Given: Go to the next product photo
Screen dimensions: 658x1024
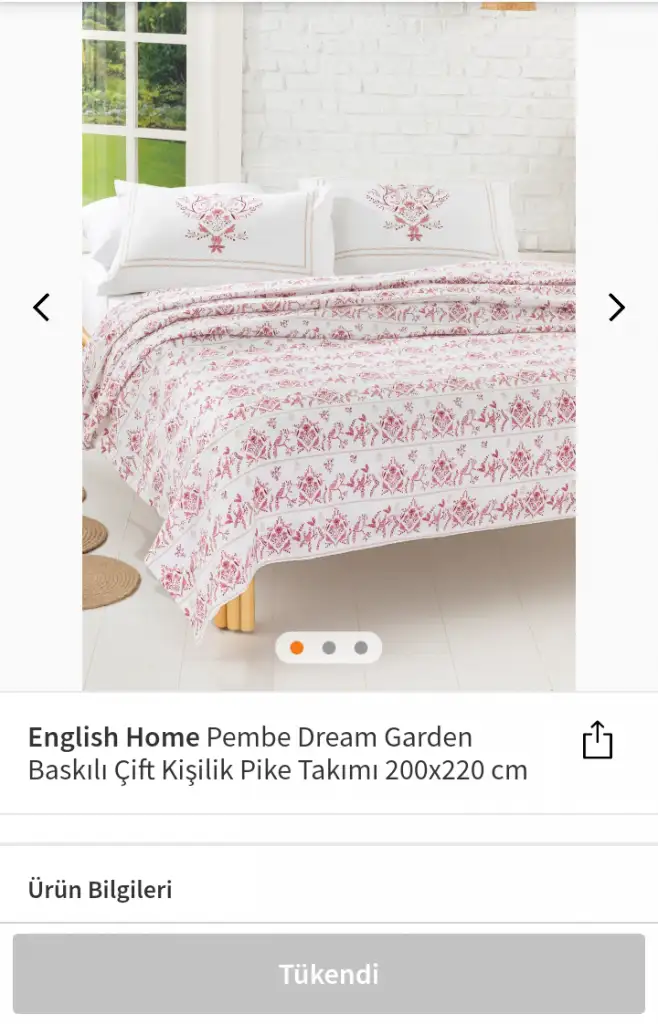Looking at the screenshot, I should coord(616,307).
